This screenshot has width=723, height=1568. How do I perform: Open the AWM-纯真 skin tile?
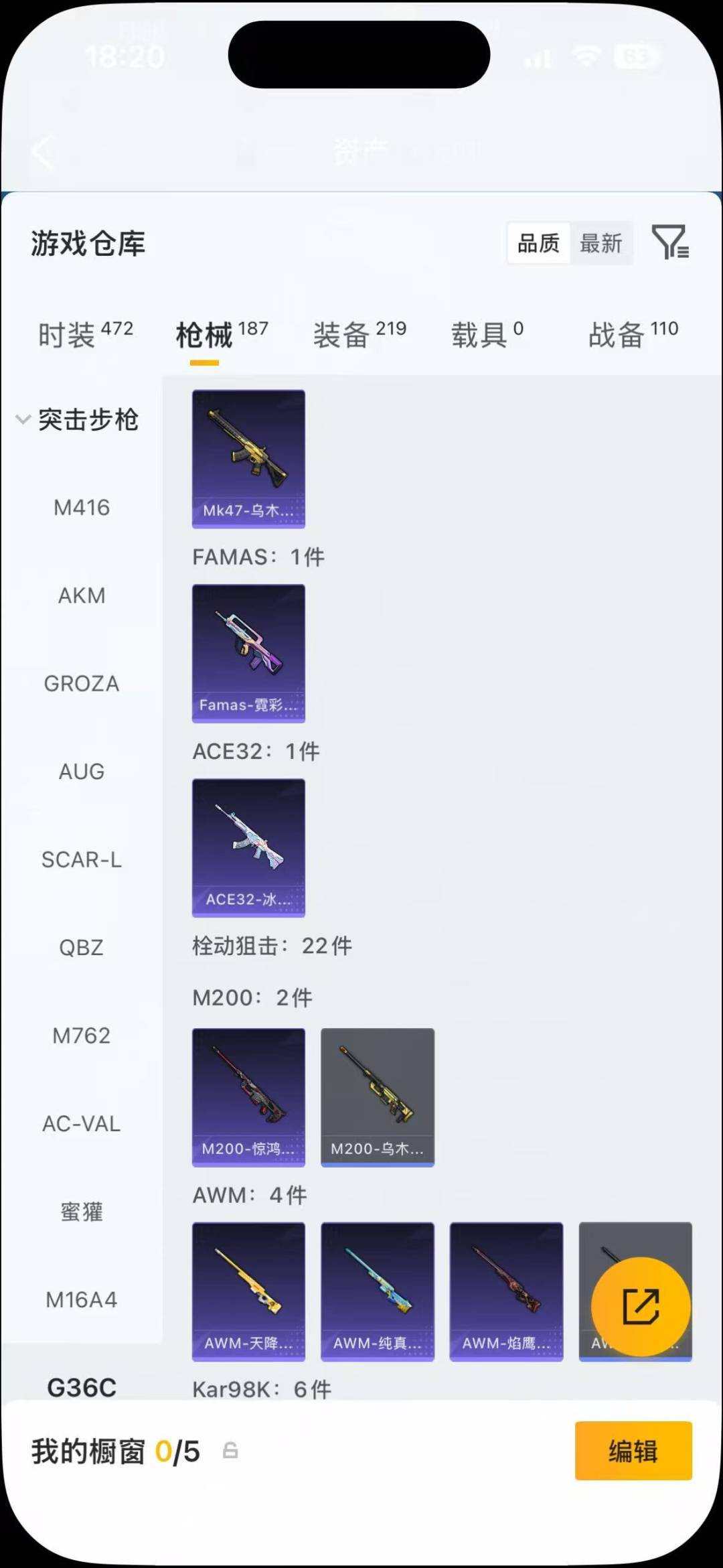pos(378,1291)
